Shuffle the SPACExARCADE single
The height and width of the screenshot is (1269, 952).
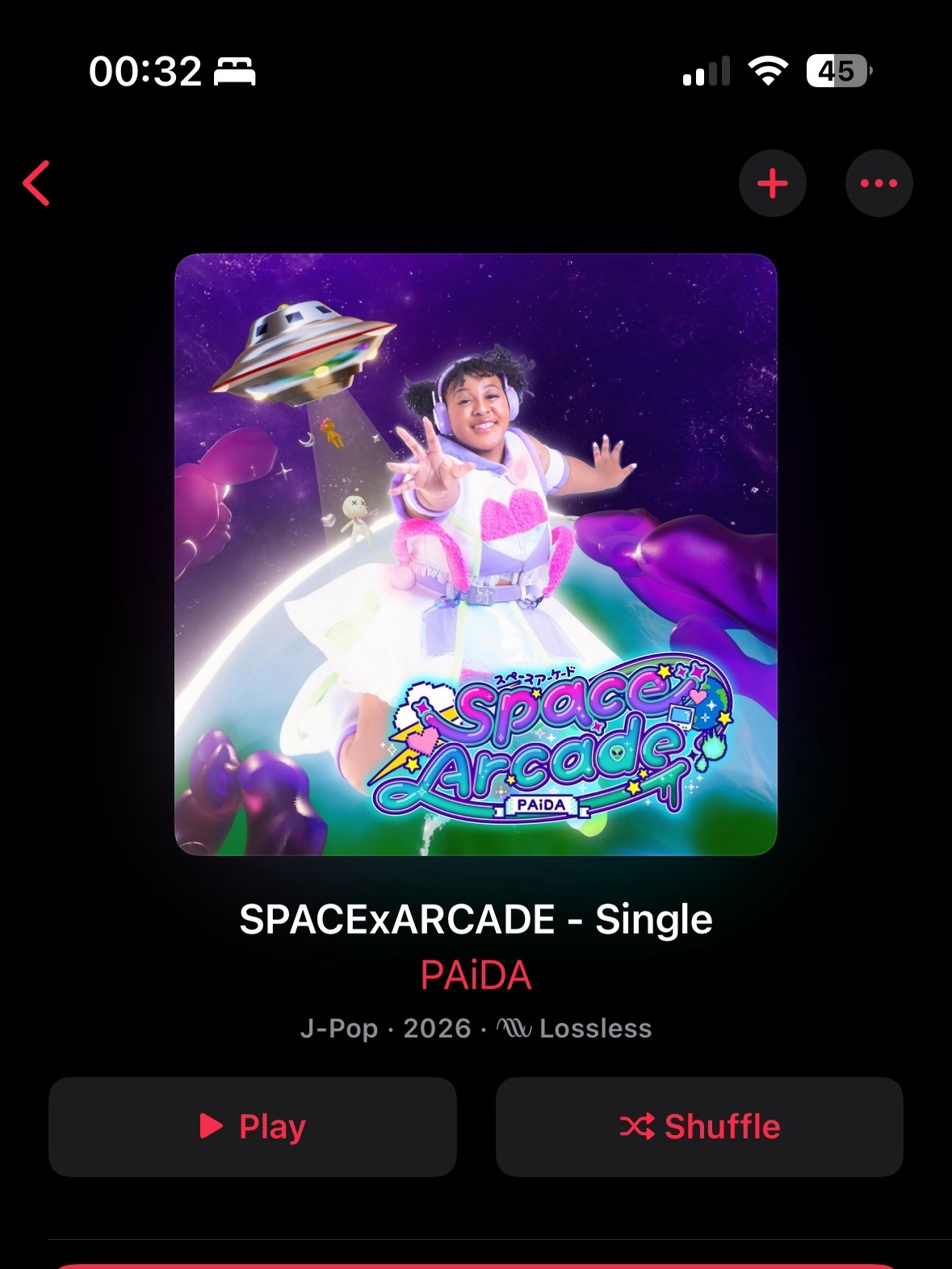tap(699, 1126)
